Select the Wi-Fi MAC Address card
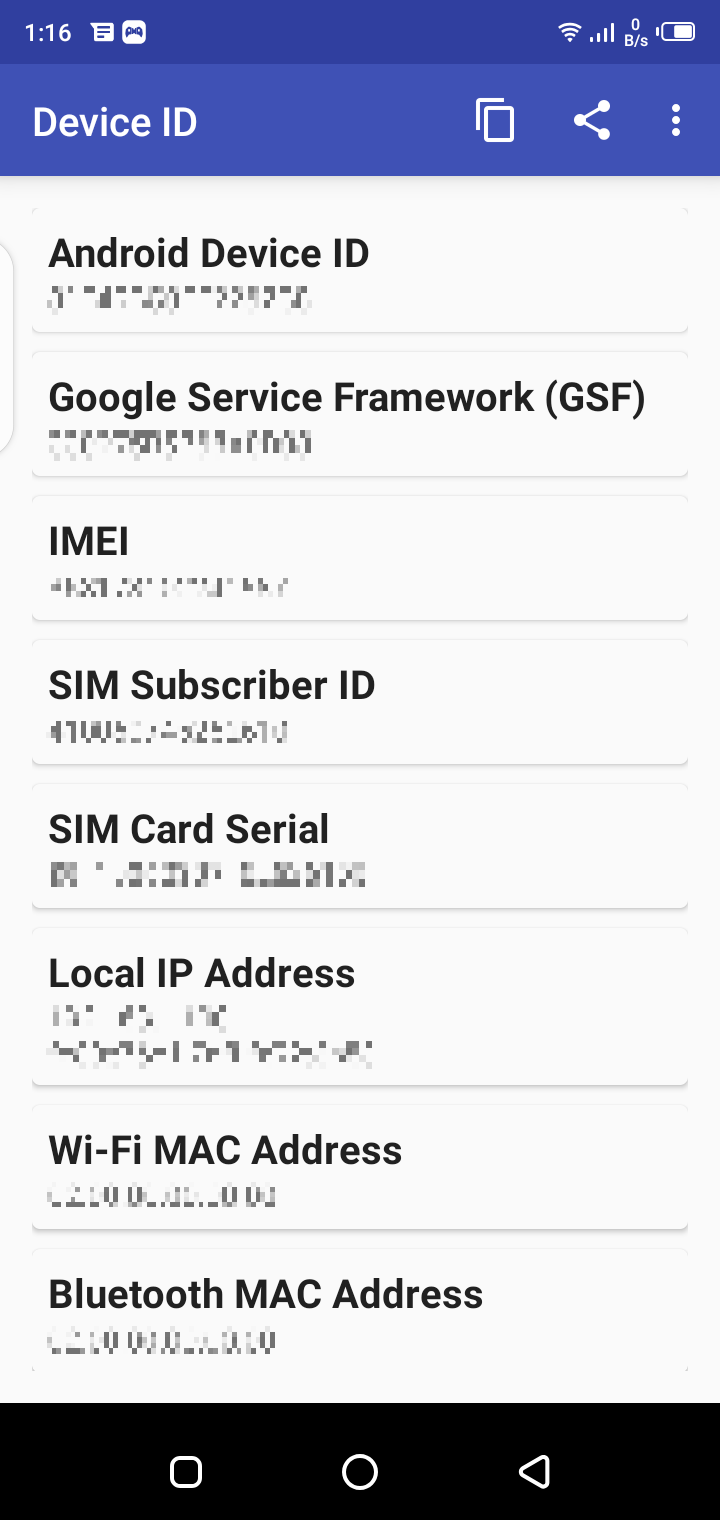Screen dimensions: 720x1520 pos(360,1167)
